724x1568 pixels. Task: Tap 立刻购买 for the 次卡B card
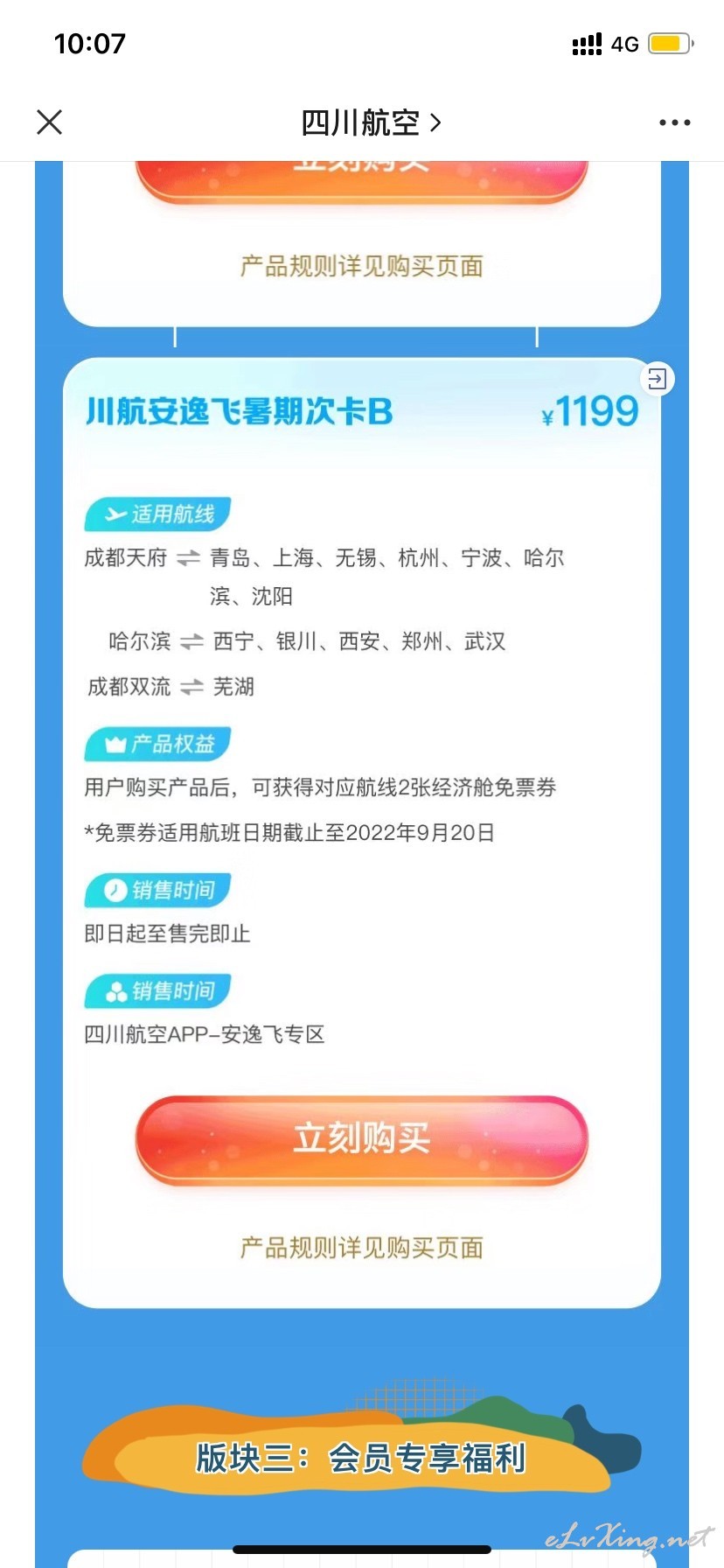pos(361,1139)
